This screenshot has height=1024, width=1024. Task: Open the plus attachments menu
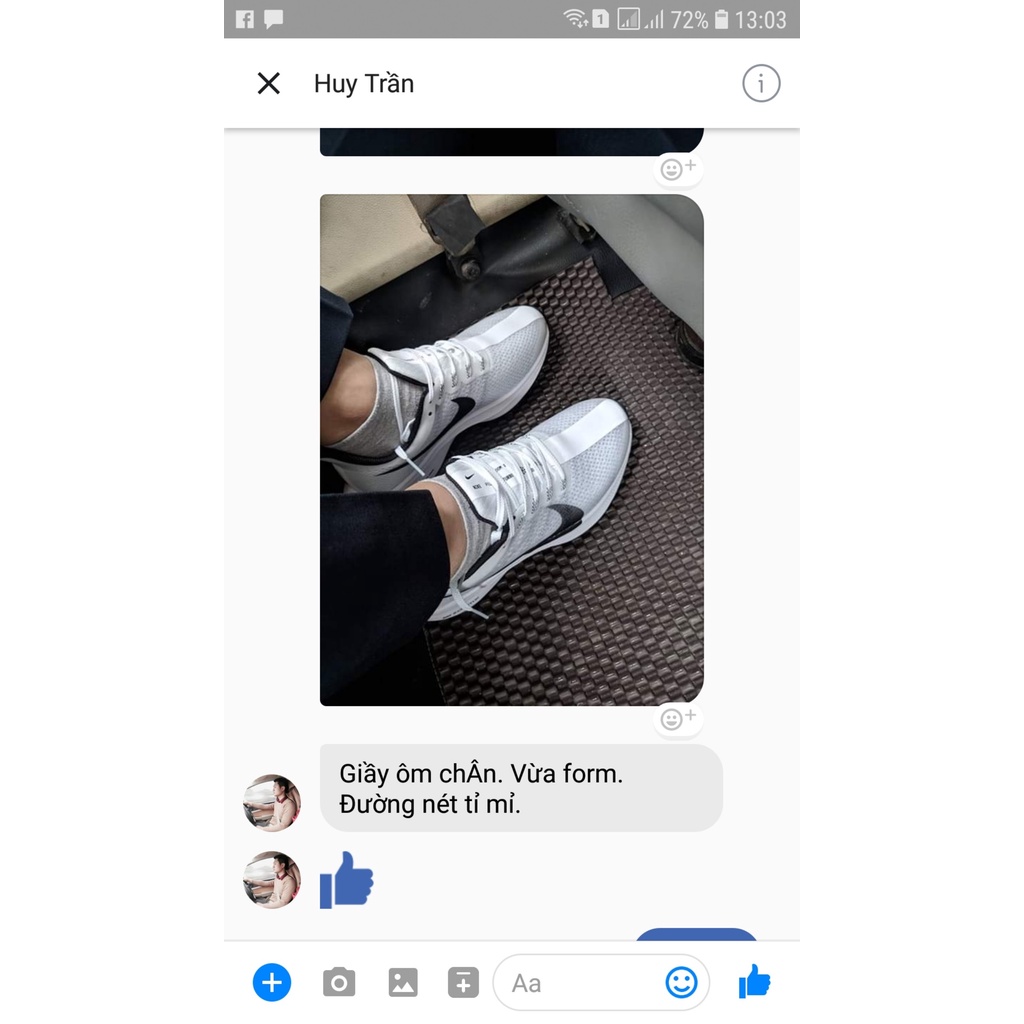tap(272, 982)
